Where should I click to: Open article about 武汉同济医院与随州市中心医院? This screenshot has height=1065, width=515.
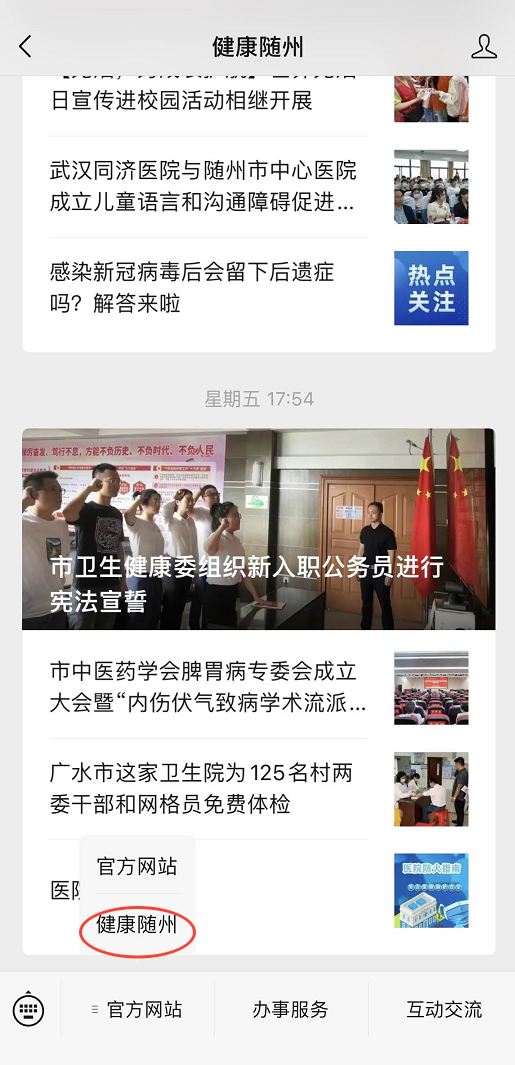click(x=259, y=187)
